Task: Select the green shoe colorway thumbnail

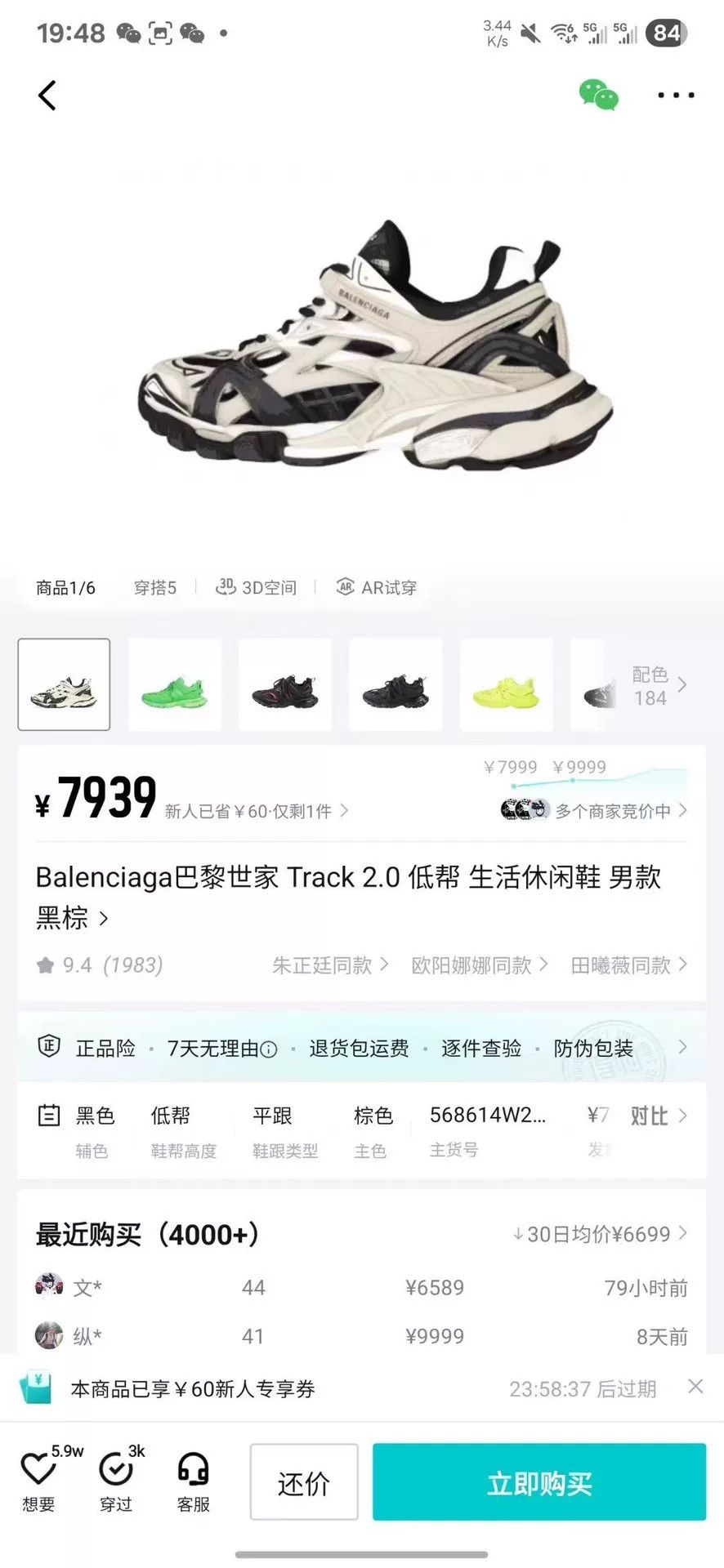Action: (x=174, y=684)
